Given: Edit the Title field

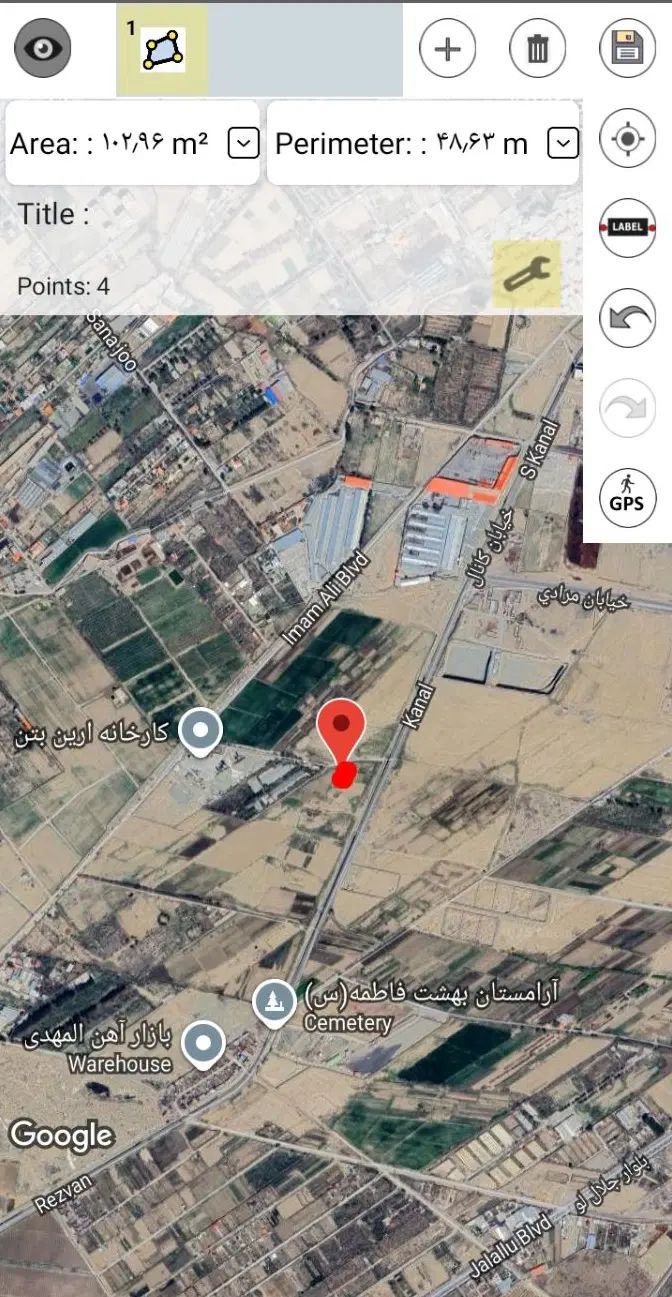Looking at the screenshot, I should [250, 214].
